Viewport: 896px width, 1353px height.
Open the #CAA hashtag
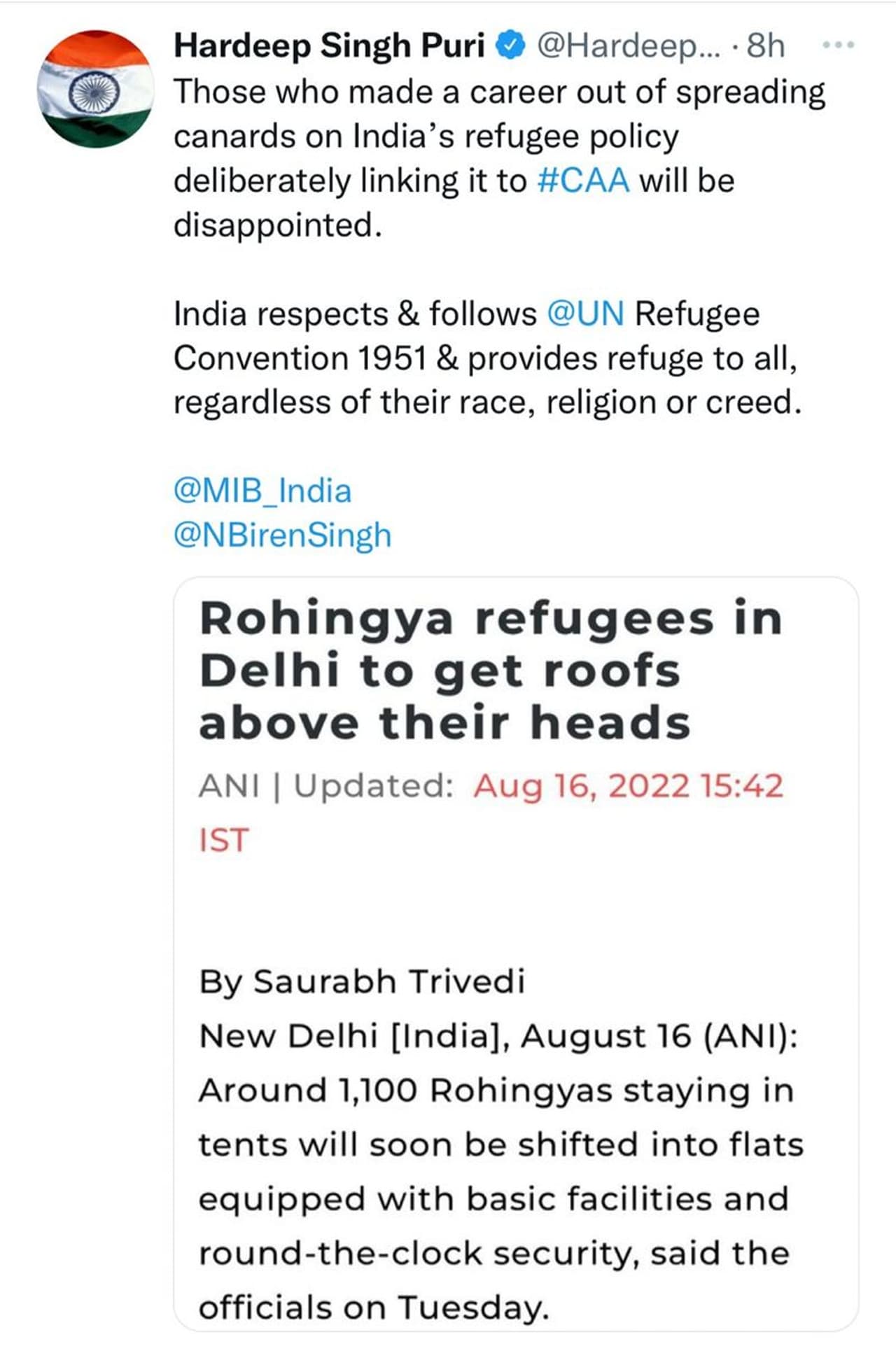click(x=583, y=181)
